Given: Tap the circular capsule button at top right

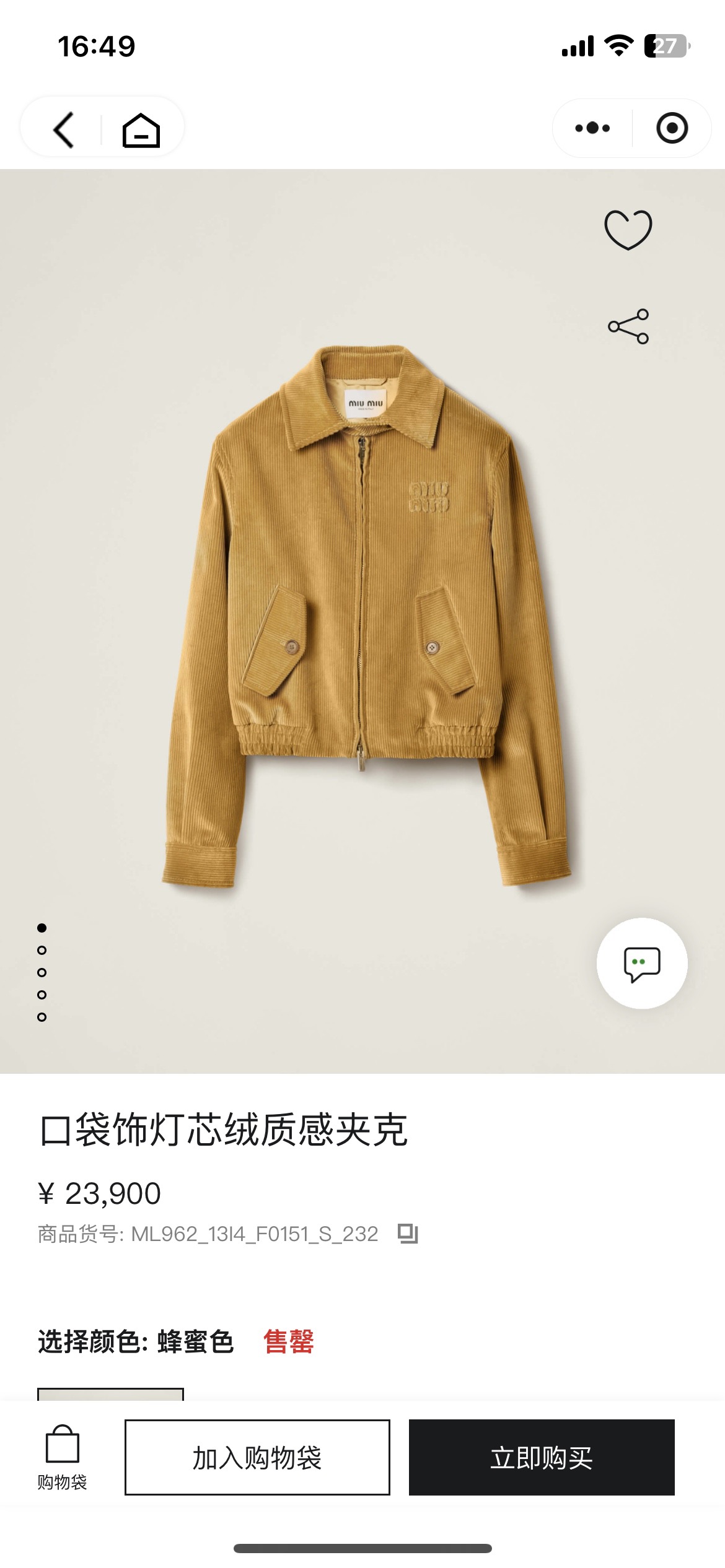Looking at the screenshot, I should (x=672, y=128).
